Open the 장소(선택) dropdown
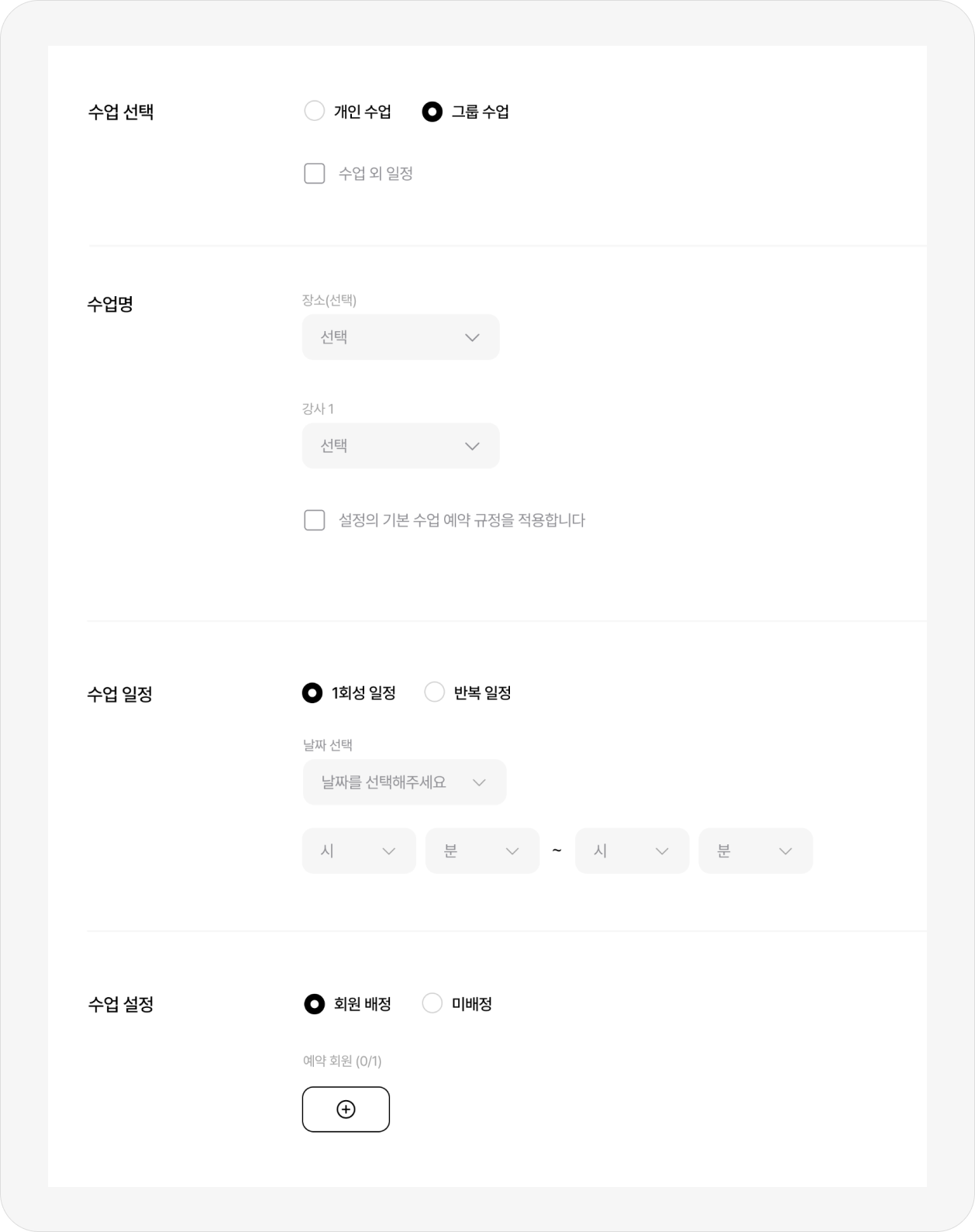 (x=401, y=337)
